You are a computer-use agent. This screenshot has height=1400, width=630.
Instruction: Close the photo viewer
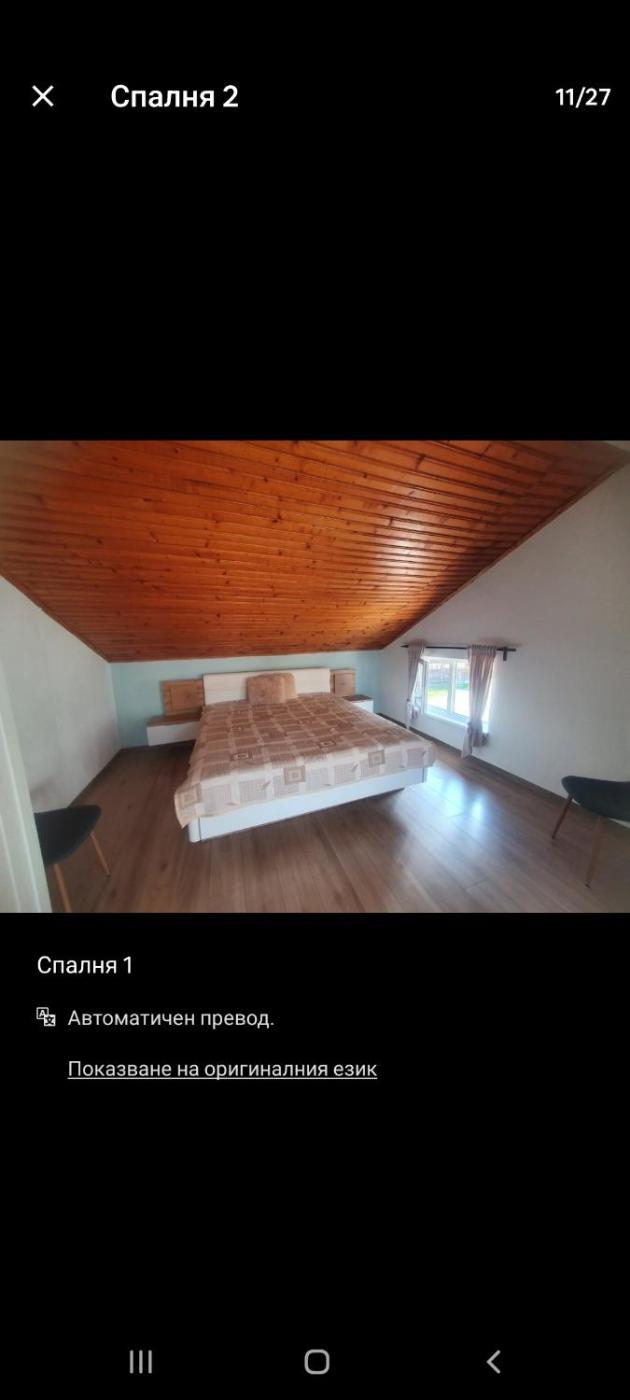tap(43, 96)
